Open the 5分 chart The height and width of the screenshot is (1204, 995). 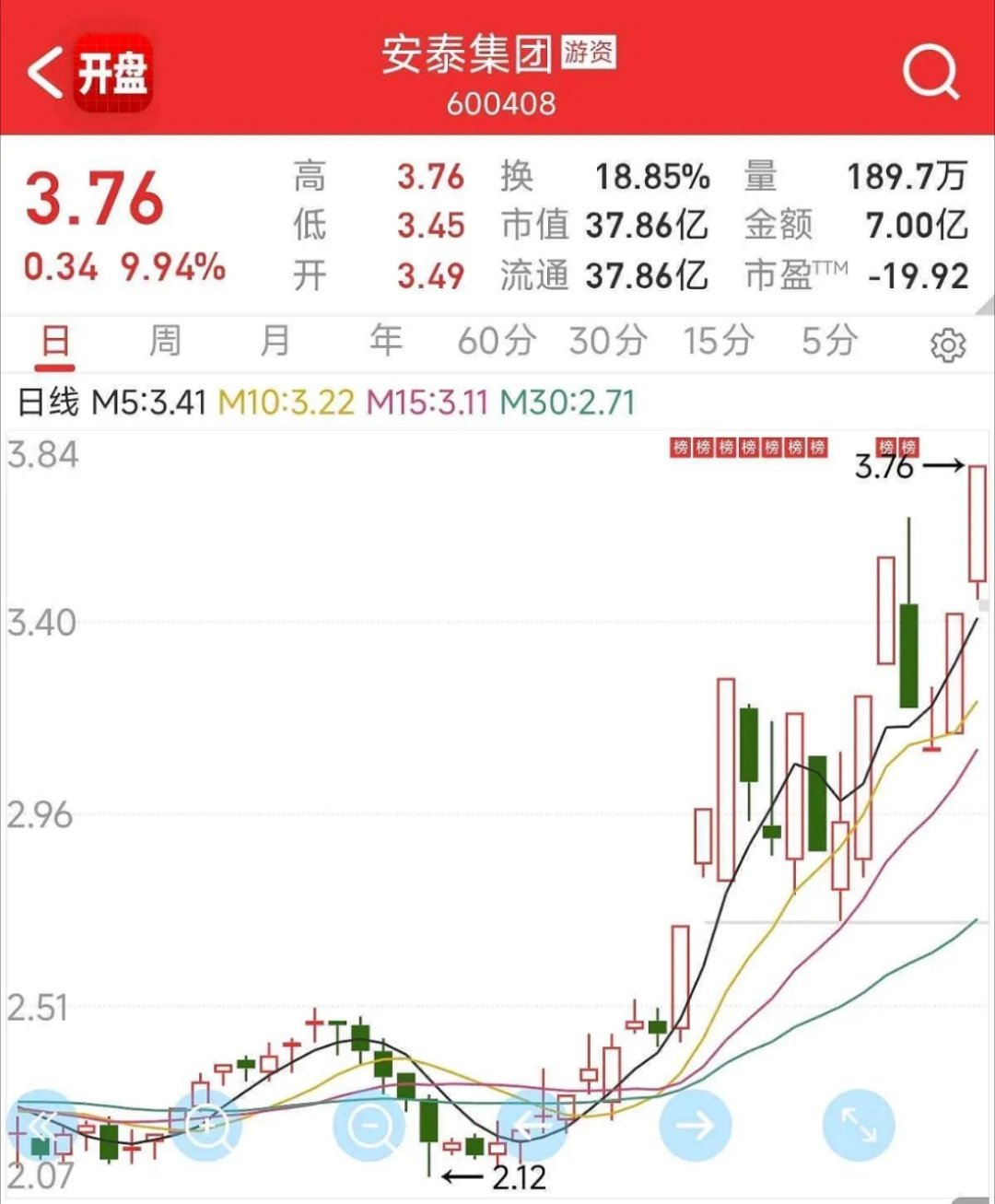(828, 342)
